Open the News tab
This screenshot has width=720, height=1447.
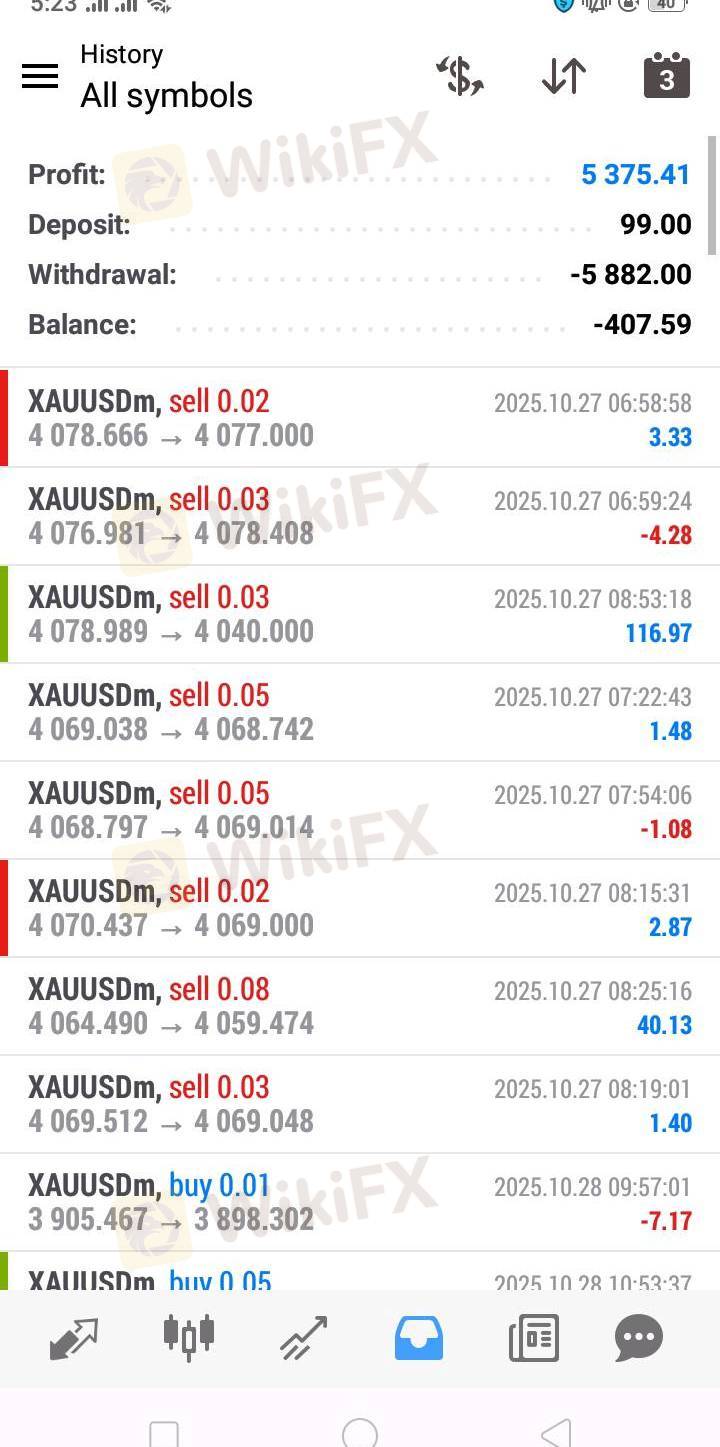(534, 1338)
